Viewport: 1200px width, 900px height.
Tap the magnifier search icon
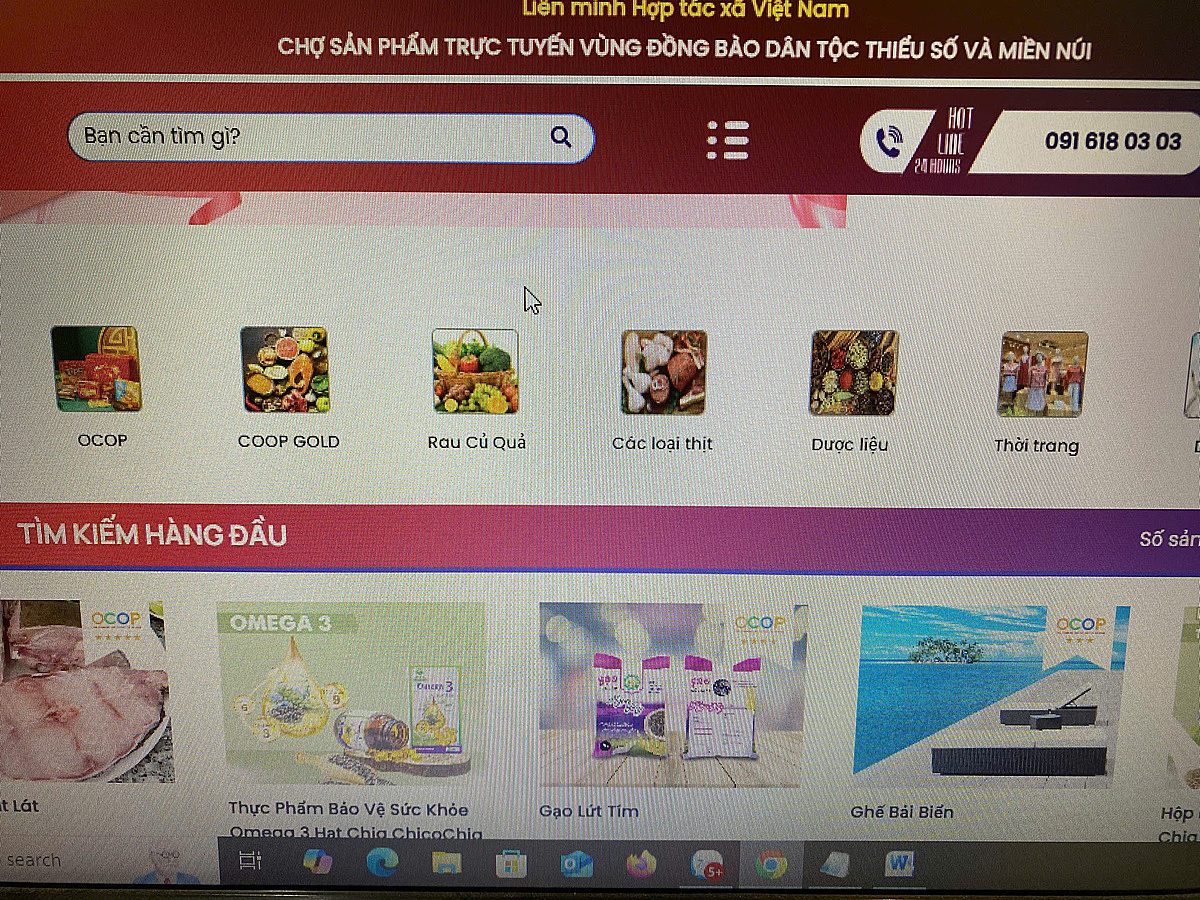[x=562, y=137]
